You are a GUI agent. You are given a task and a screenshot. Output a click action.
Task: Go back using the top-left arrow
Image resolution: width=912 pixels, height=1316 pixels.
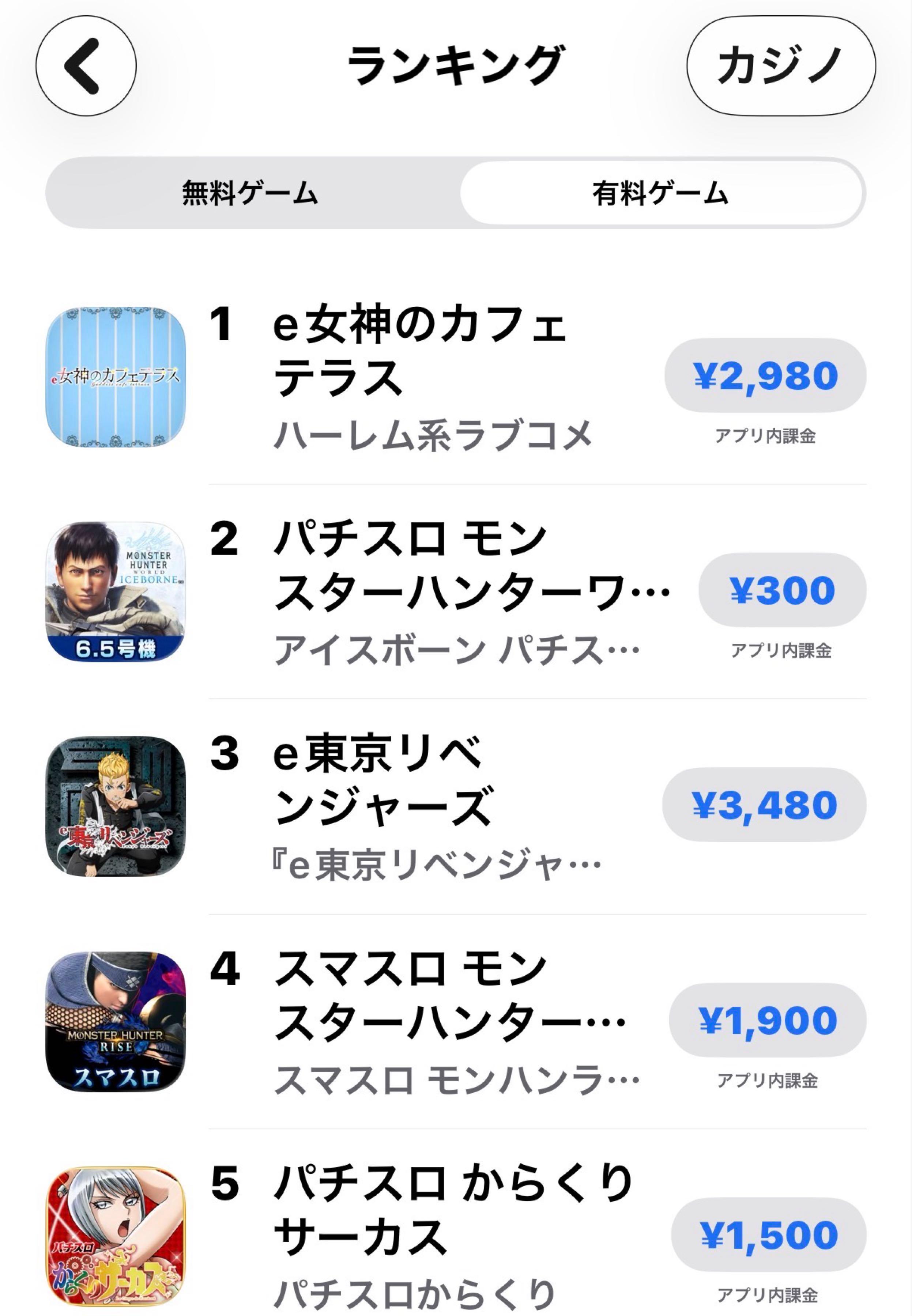86,66
